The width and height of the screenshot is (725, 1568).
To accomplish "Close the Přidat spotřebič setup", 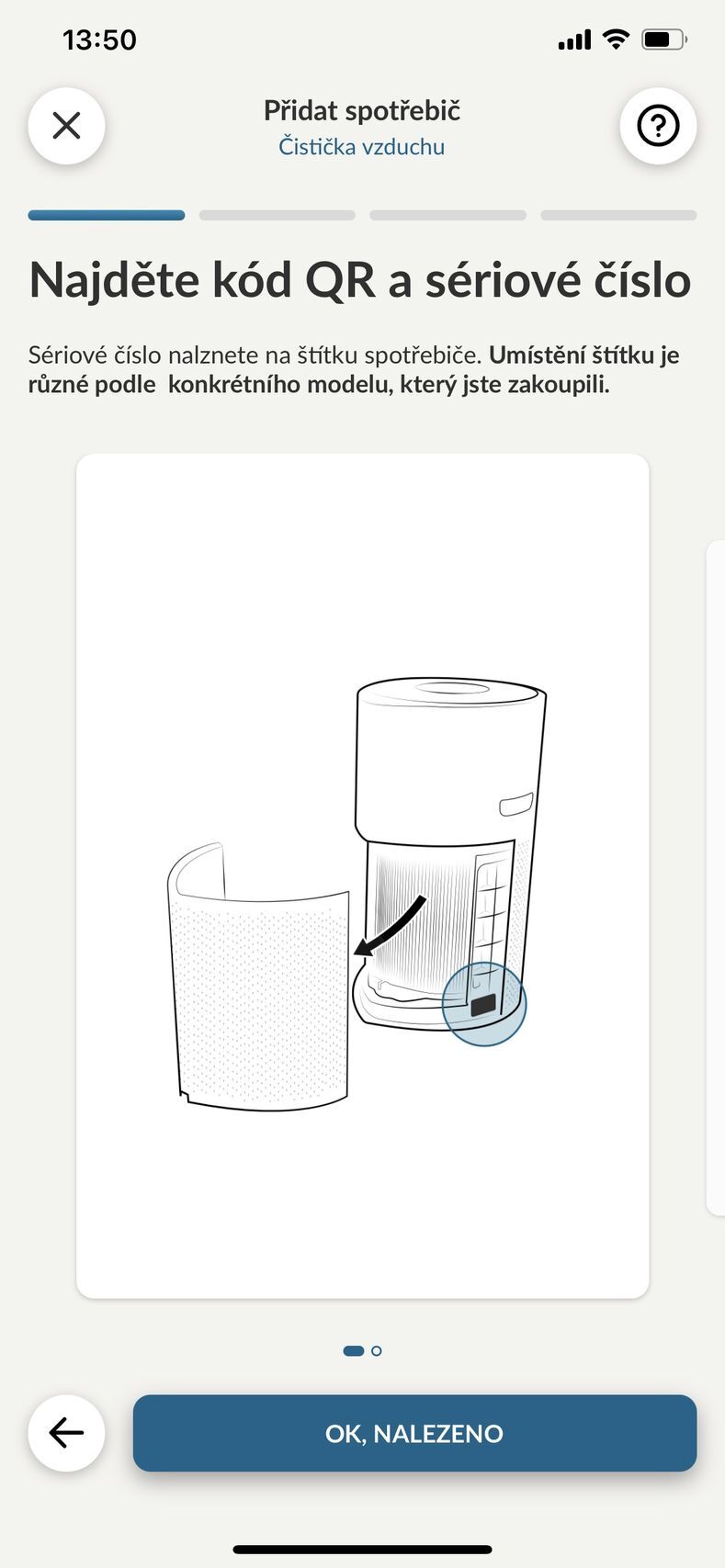I will pyautogui.click(x=66, y=126).
